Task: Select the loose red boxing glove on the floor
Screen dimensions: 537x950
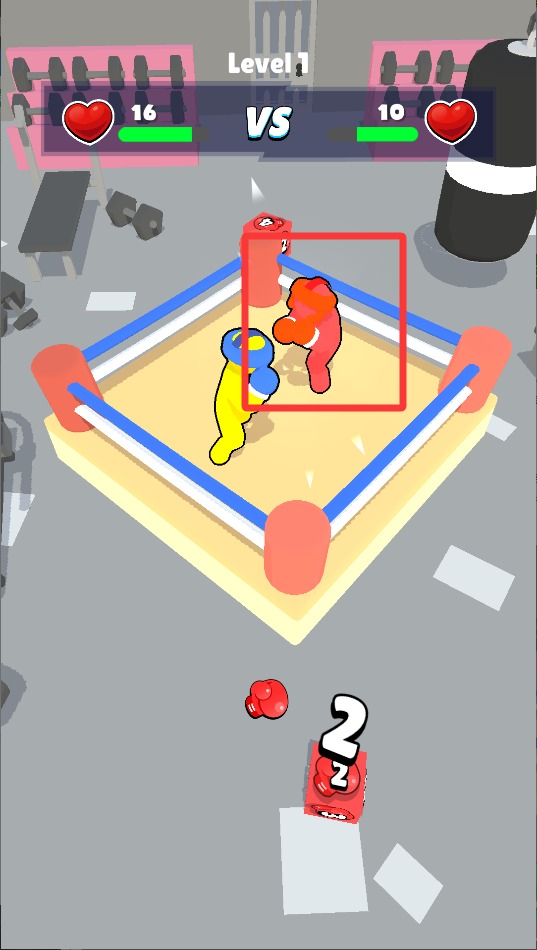Action: tap(267, 699)
